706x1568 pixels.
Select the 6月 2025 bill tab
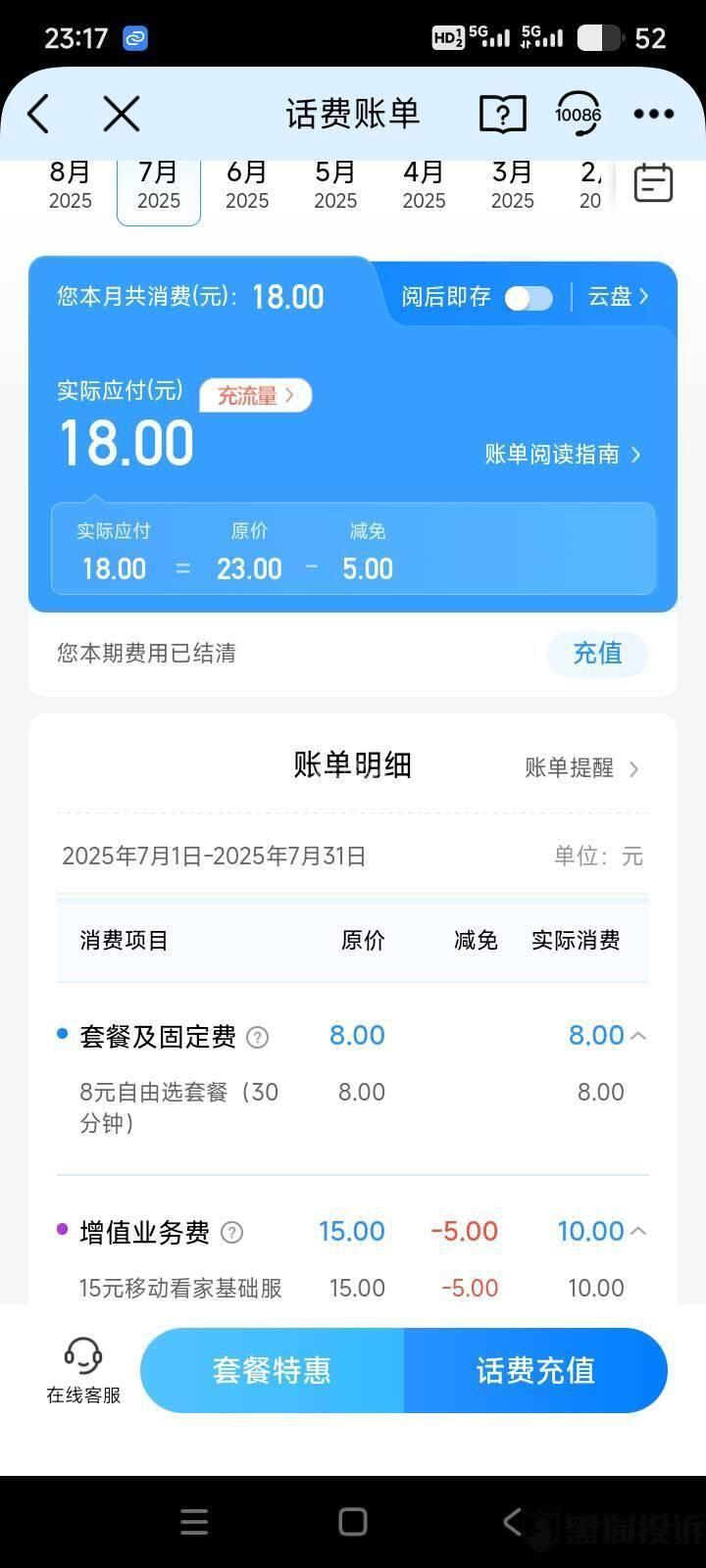[x=246, y=185]
